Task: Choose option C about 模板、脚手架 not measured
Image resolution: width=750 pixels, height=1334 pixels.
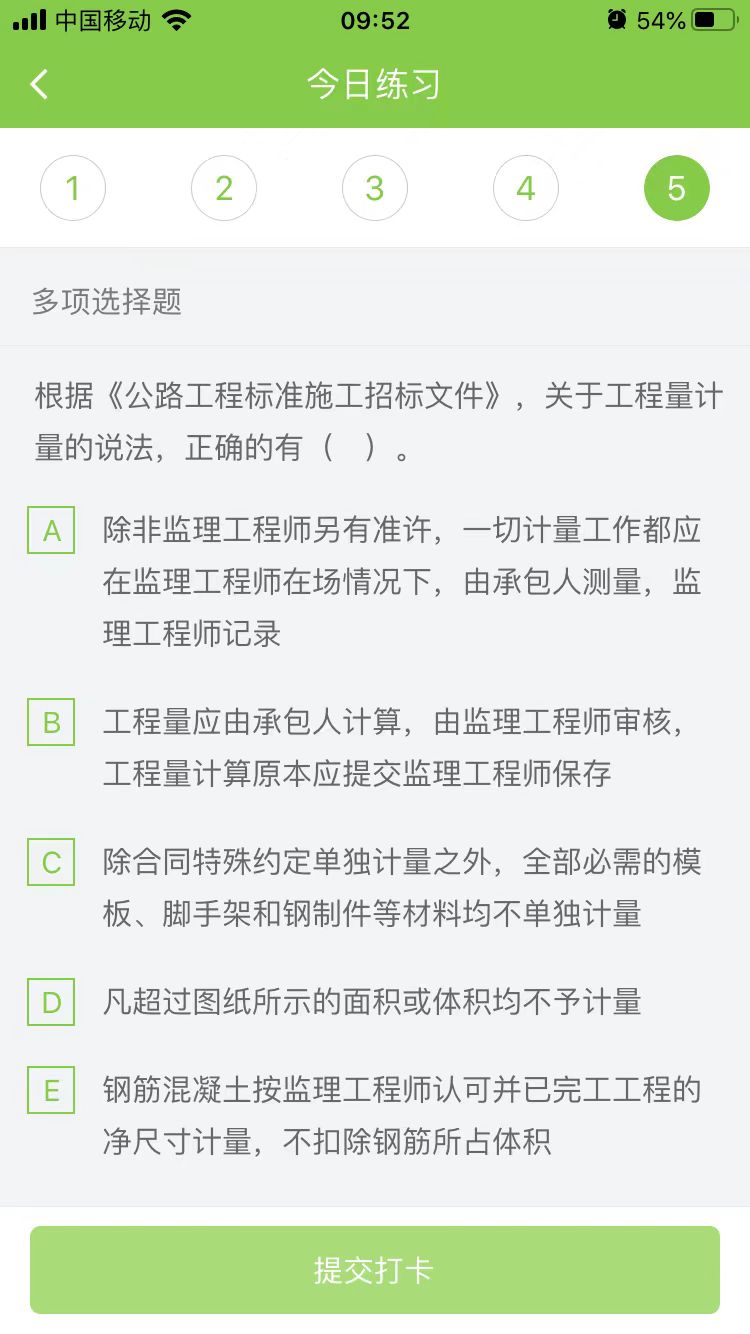Action: (x=51, y=862)
